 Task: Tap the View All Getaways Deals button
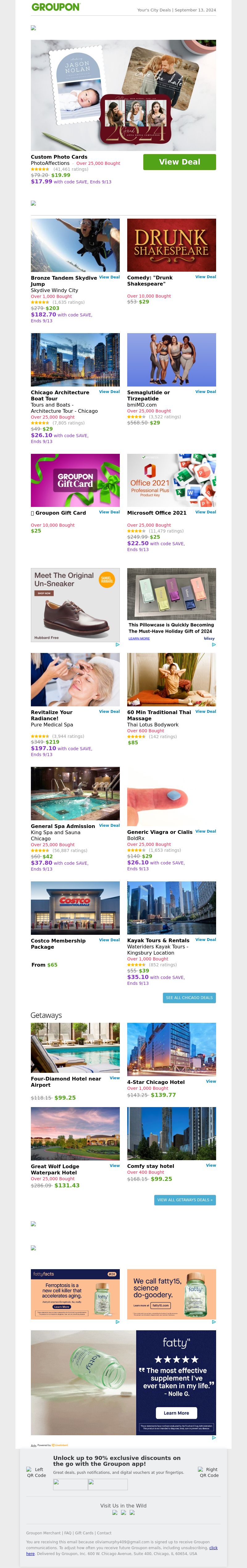[185, 1200]
